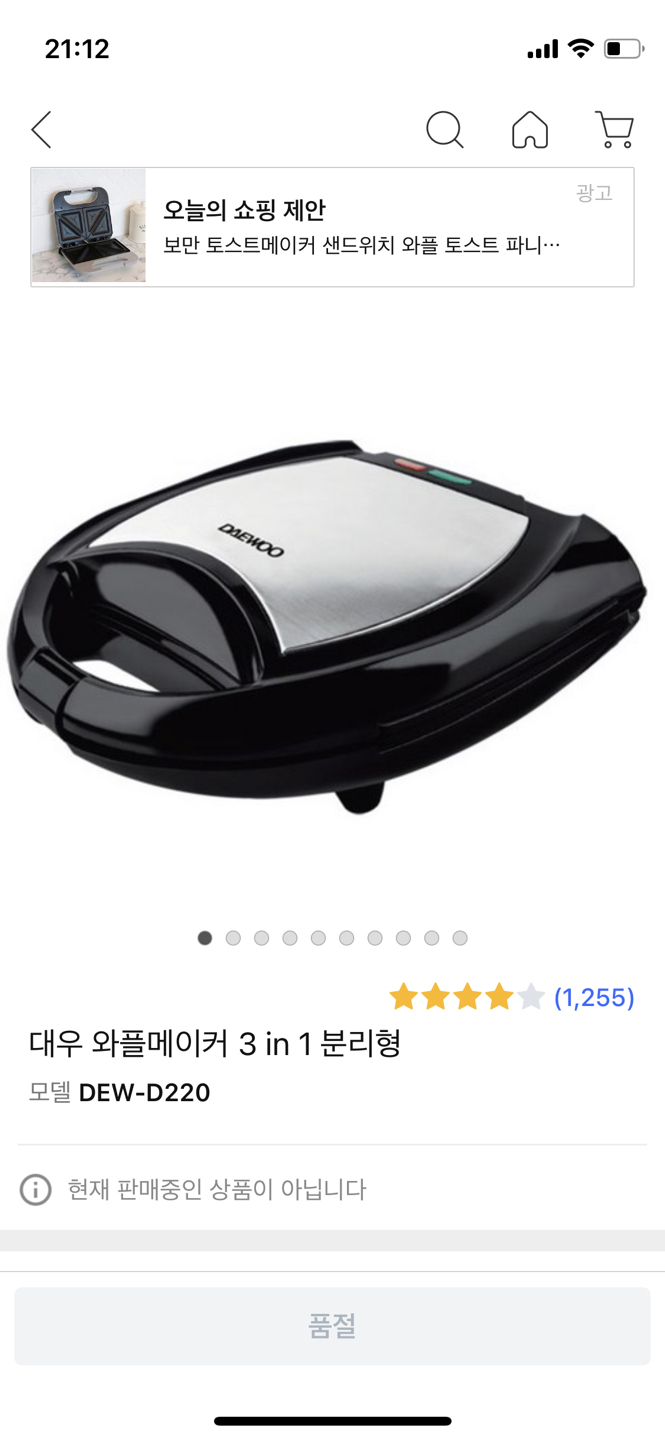Go to the home icon
The height and width of the screenshot is (1440, 665).
tap(530, 130)
